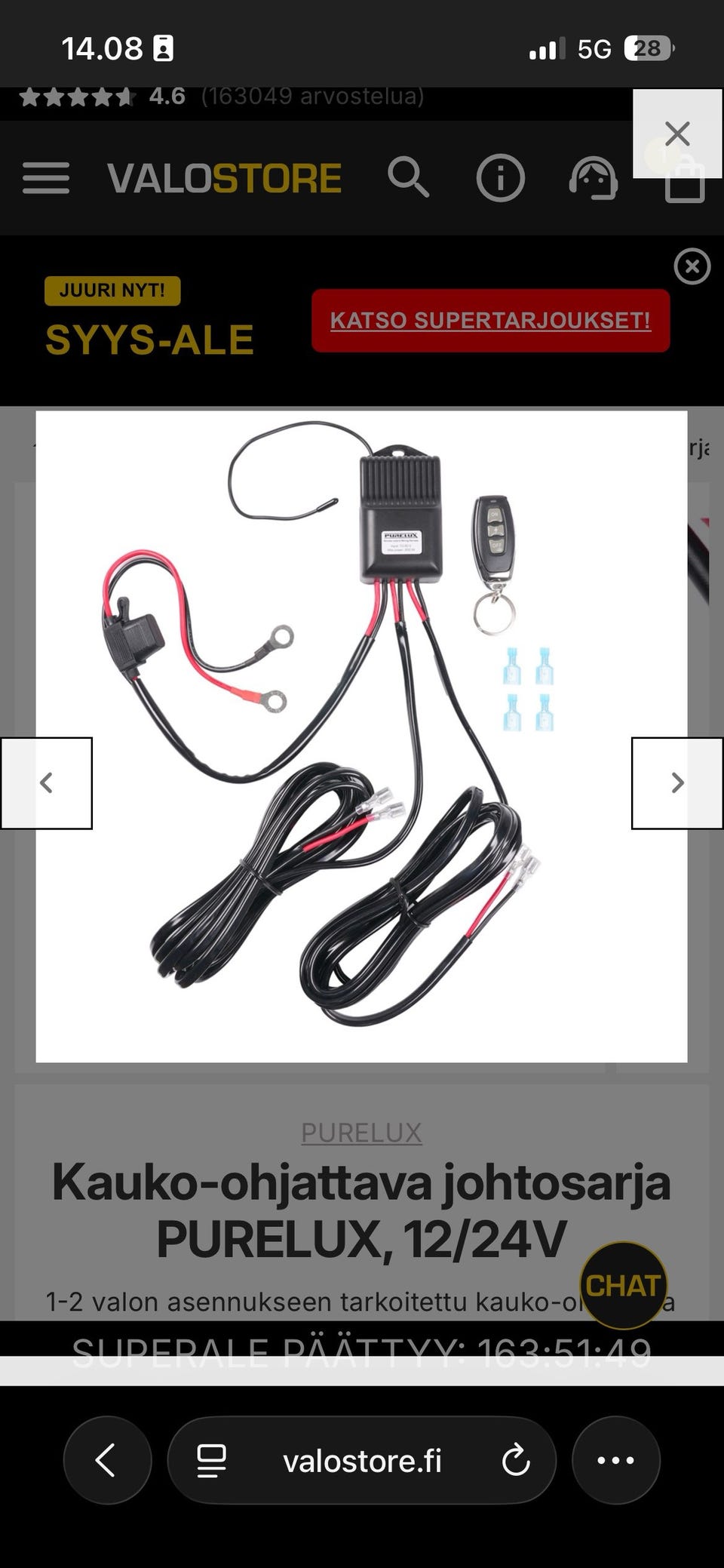Viewport: 724px width, 1568px height.
Task: Open the search icon
Action: 408,178
